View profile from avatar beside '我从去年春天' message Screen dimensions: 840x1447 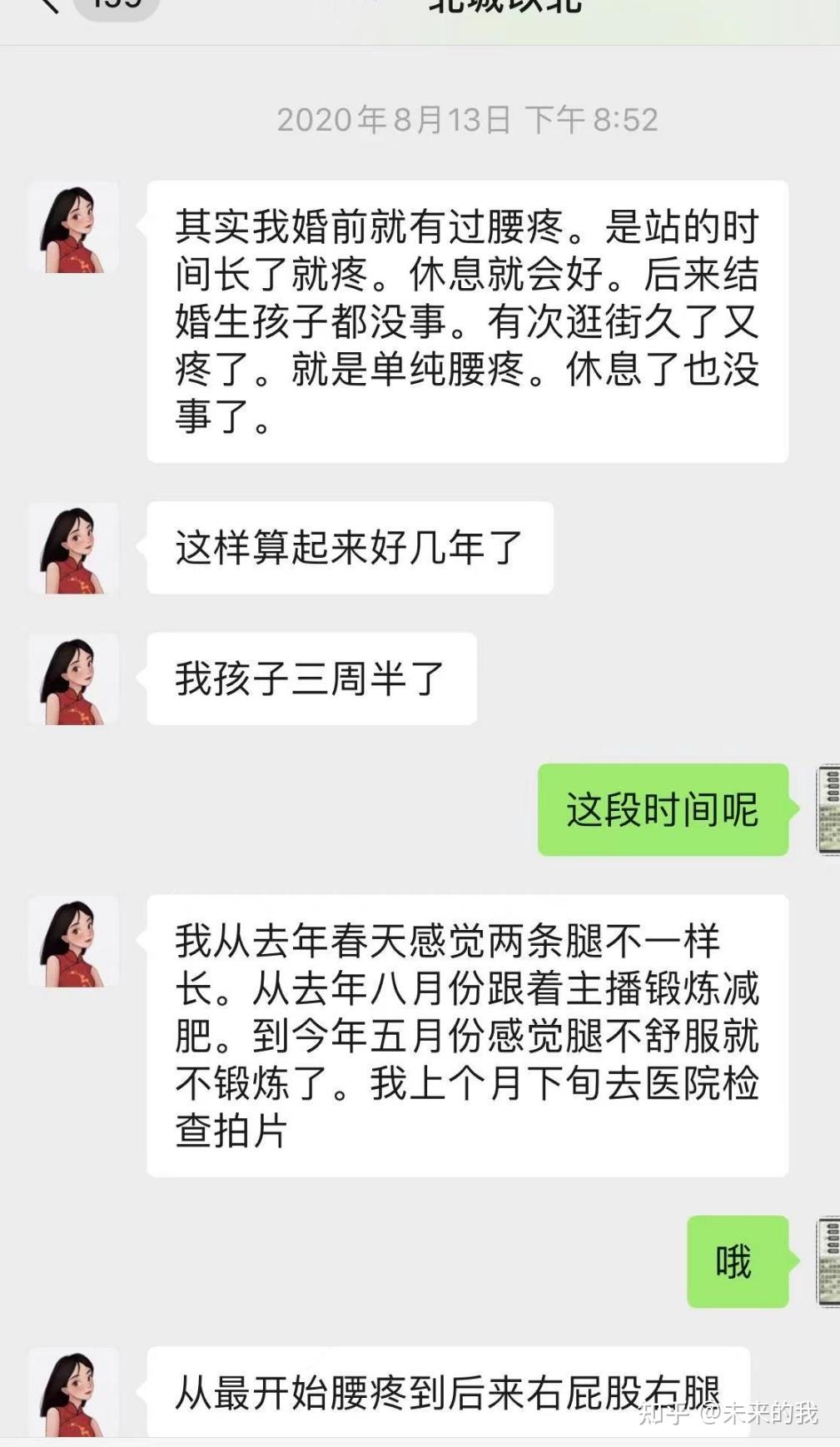point(73,942)
